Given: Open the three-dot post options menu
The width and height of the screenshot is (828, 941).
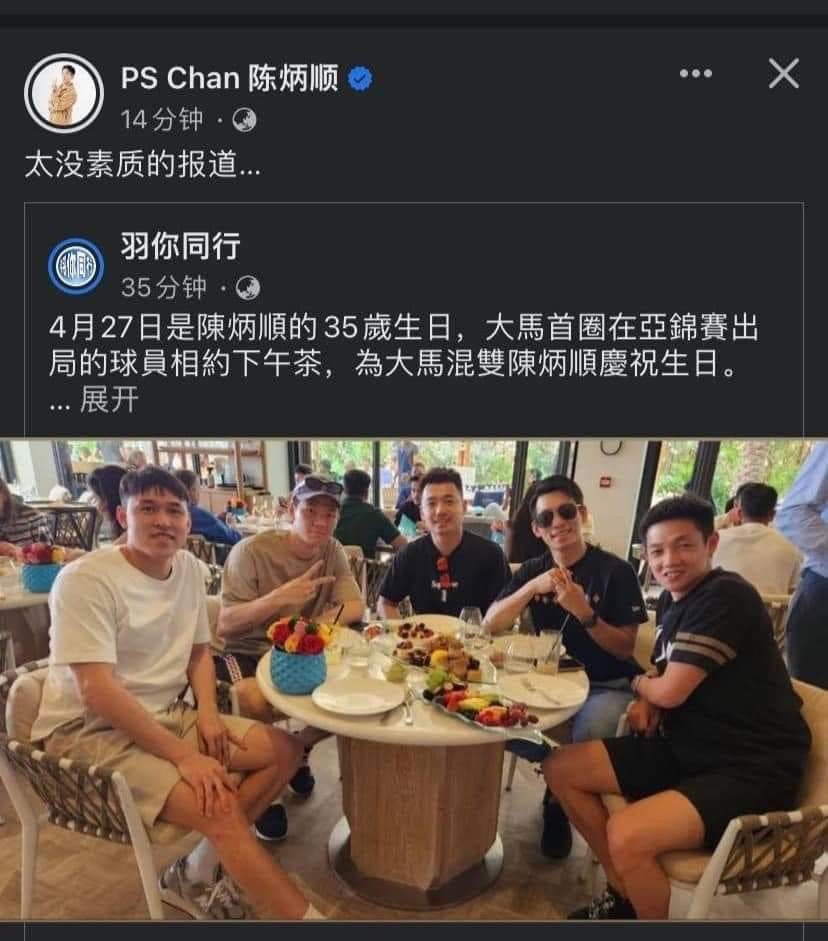Looking at the screenshot, I should click(696, 74).
